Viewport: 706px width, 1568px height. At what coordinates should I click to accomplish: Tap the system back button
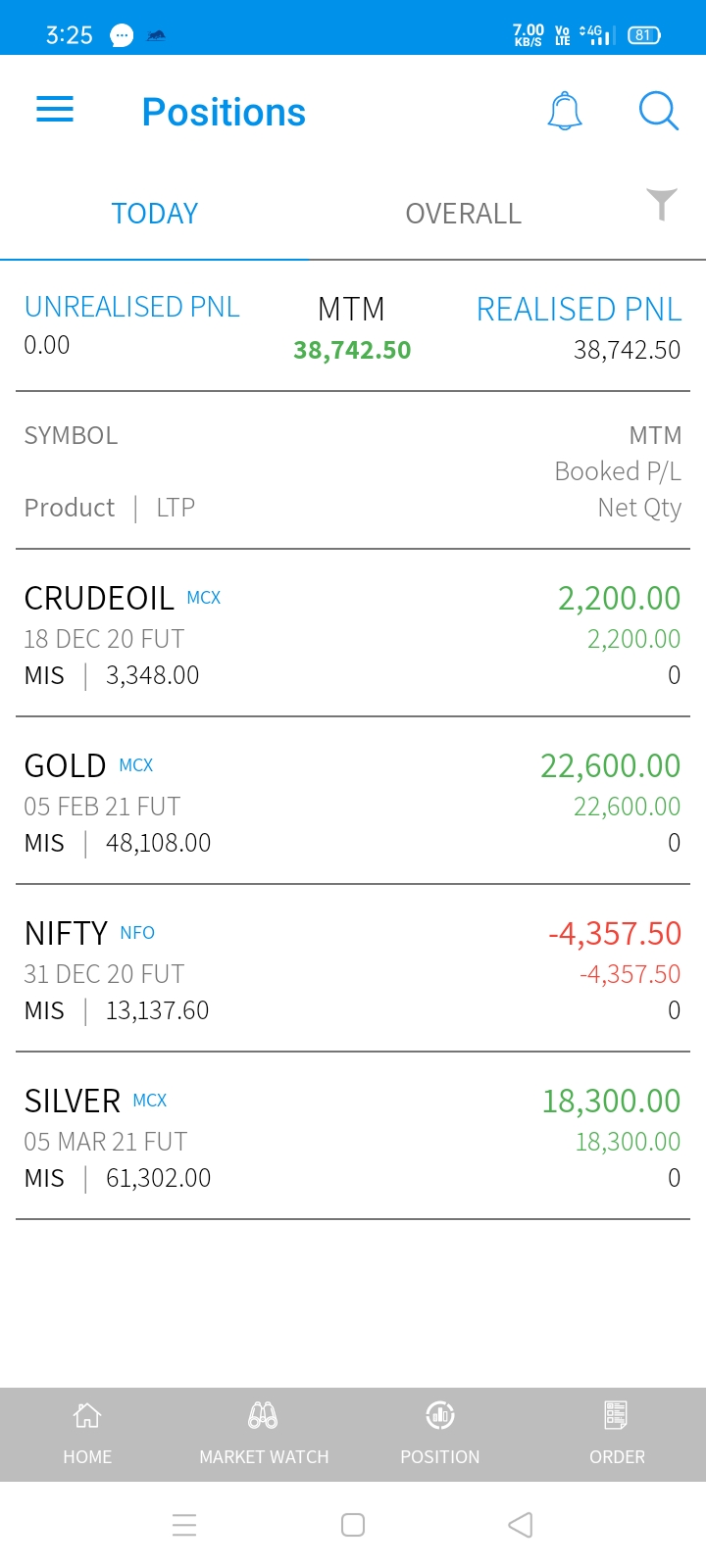521,1525
